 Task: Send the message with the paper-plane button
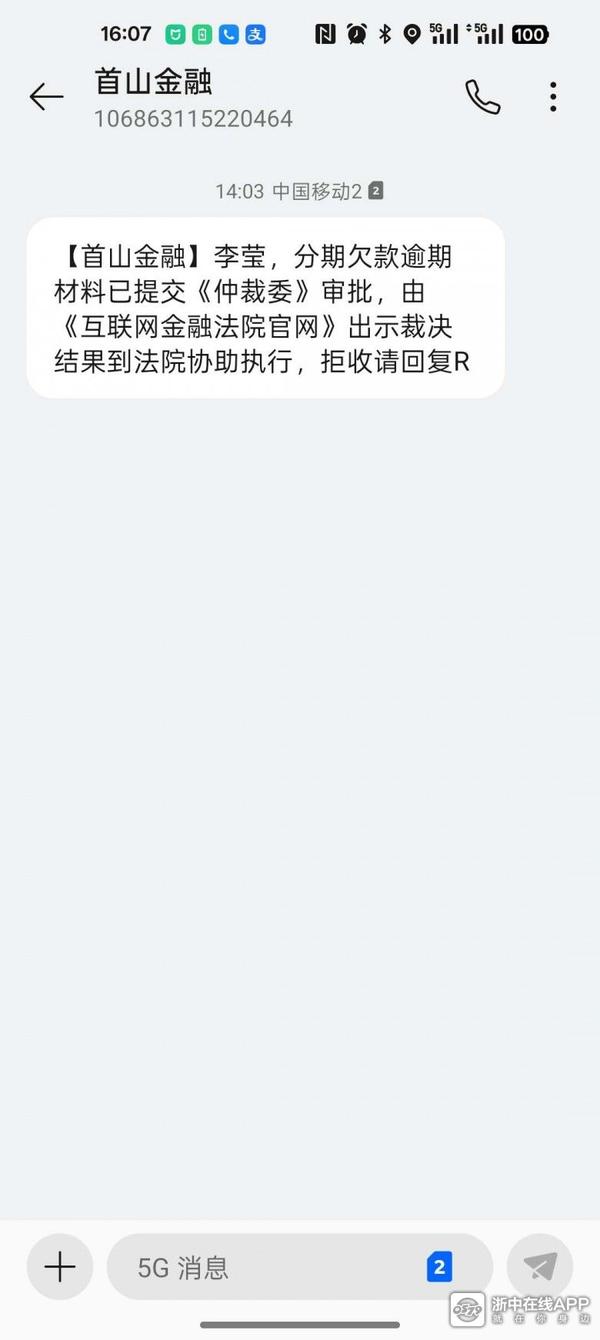pyautogui.click(x=540, y=1268)
